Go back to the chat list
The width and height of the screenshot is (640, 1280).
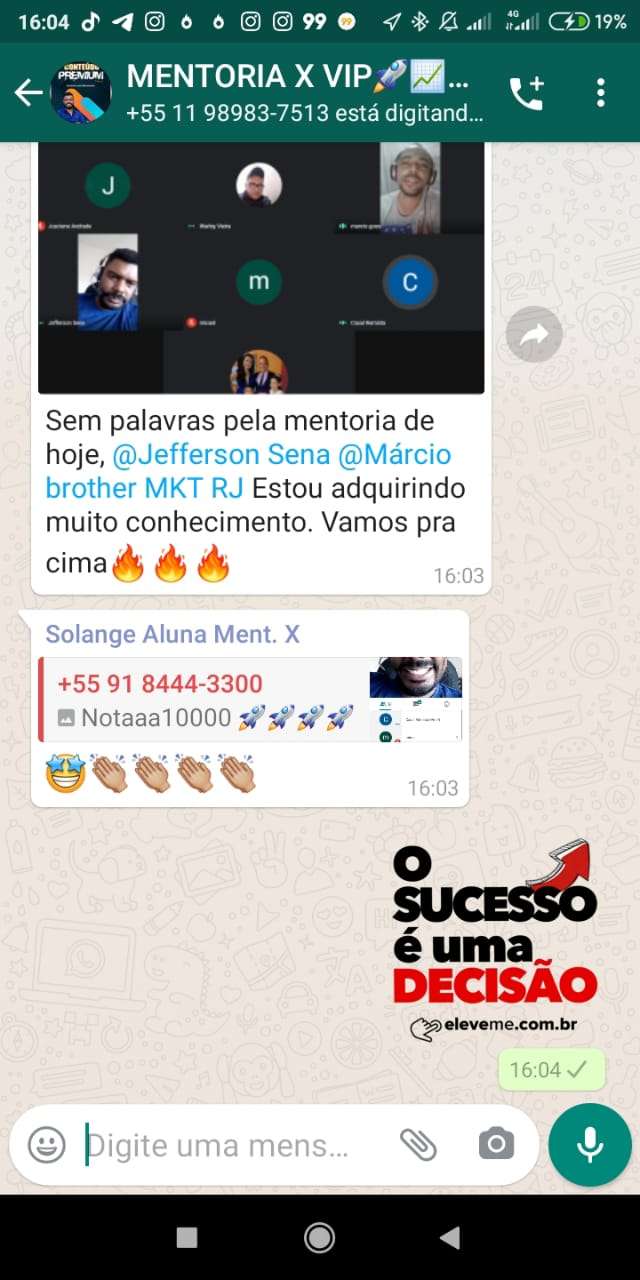[28, 93]
